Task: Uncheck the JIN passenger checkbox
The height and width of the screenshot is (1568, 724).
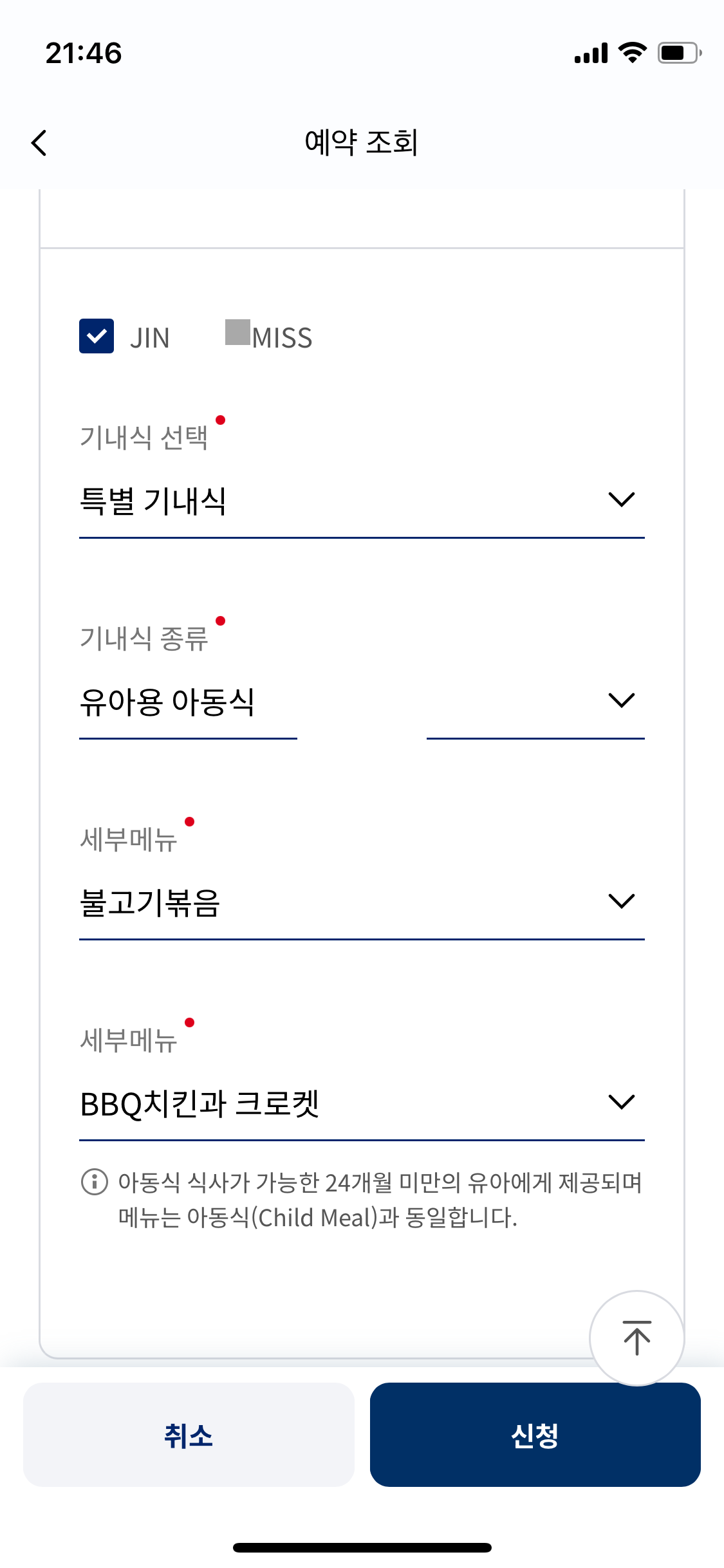Action: click(x=97, y=336)
